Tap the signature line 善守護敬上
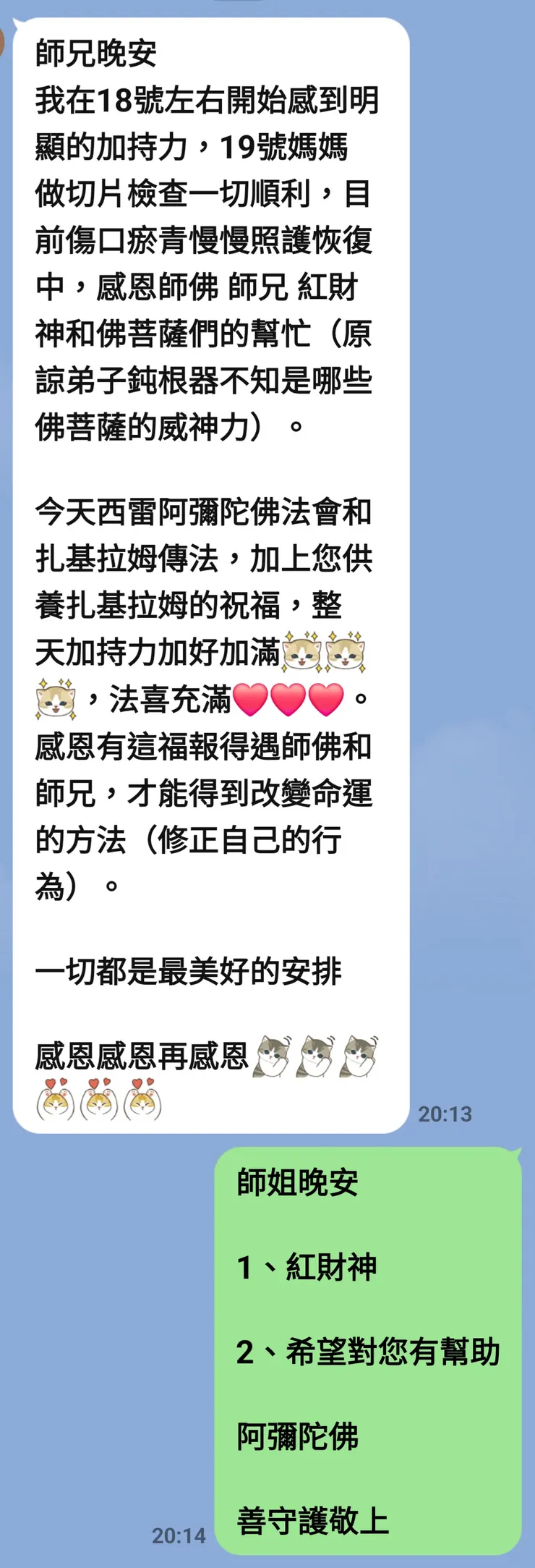Screen dimensions: 535x1568 [312, 1521]
